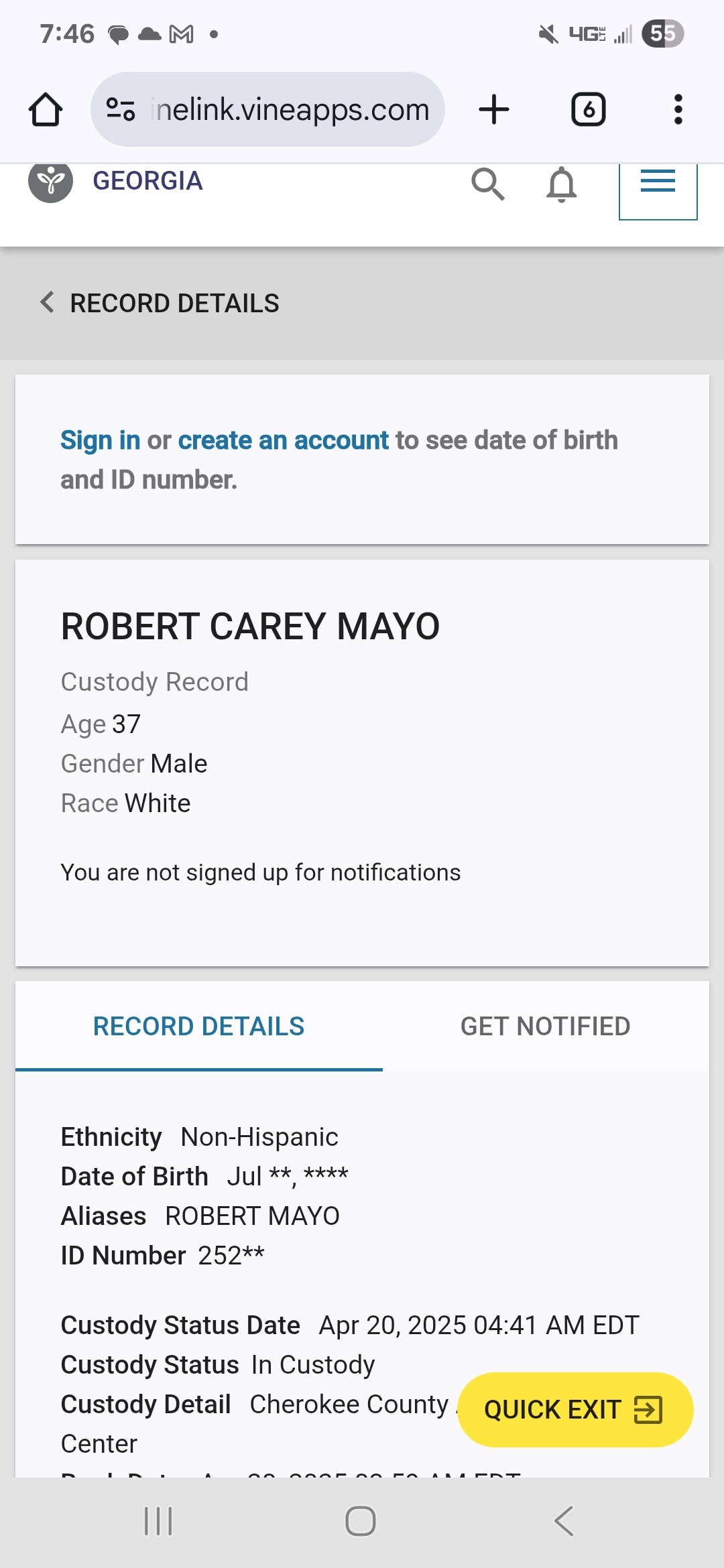Viewport: 724px width, 1568px height.
Task: Select the Record Details tab
Action: [x=199, y=1026]
